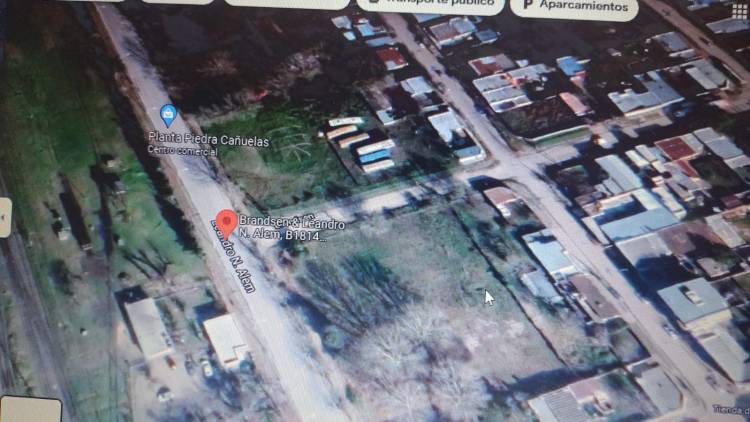
Task: Tap the red pin at Brandsen & Leandro N. Alem
Action: coord(227,223)
